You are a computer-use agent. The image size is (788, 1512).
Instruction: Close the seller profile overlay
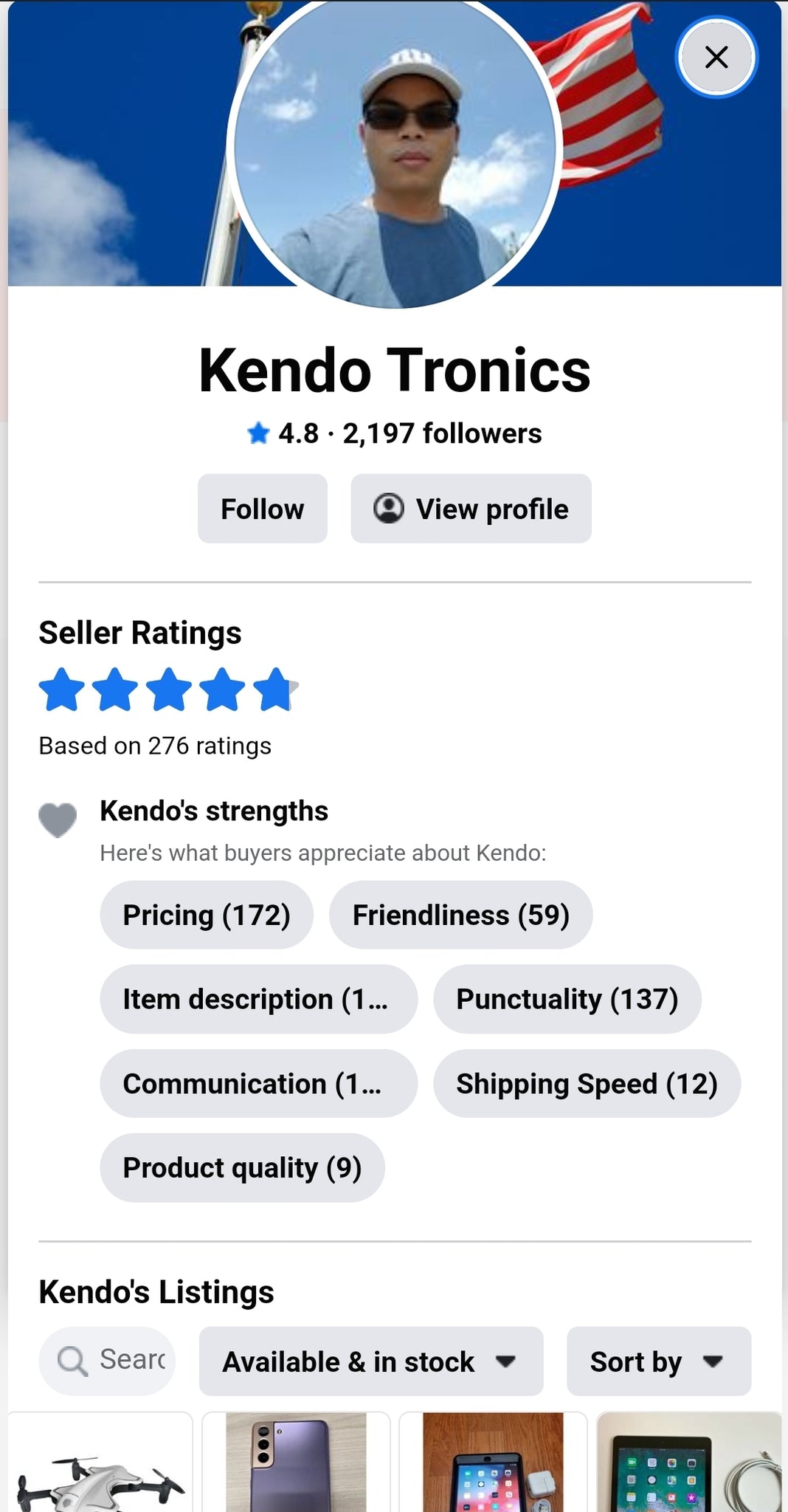click(716, 57)
